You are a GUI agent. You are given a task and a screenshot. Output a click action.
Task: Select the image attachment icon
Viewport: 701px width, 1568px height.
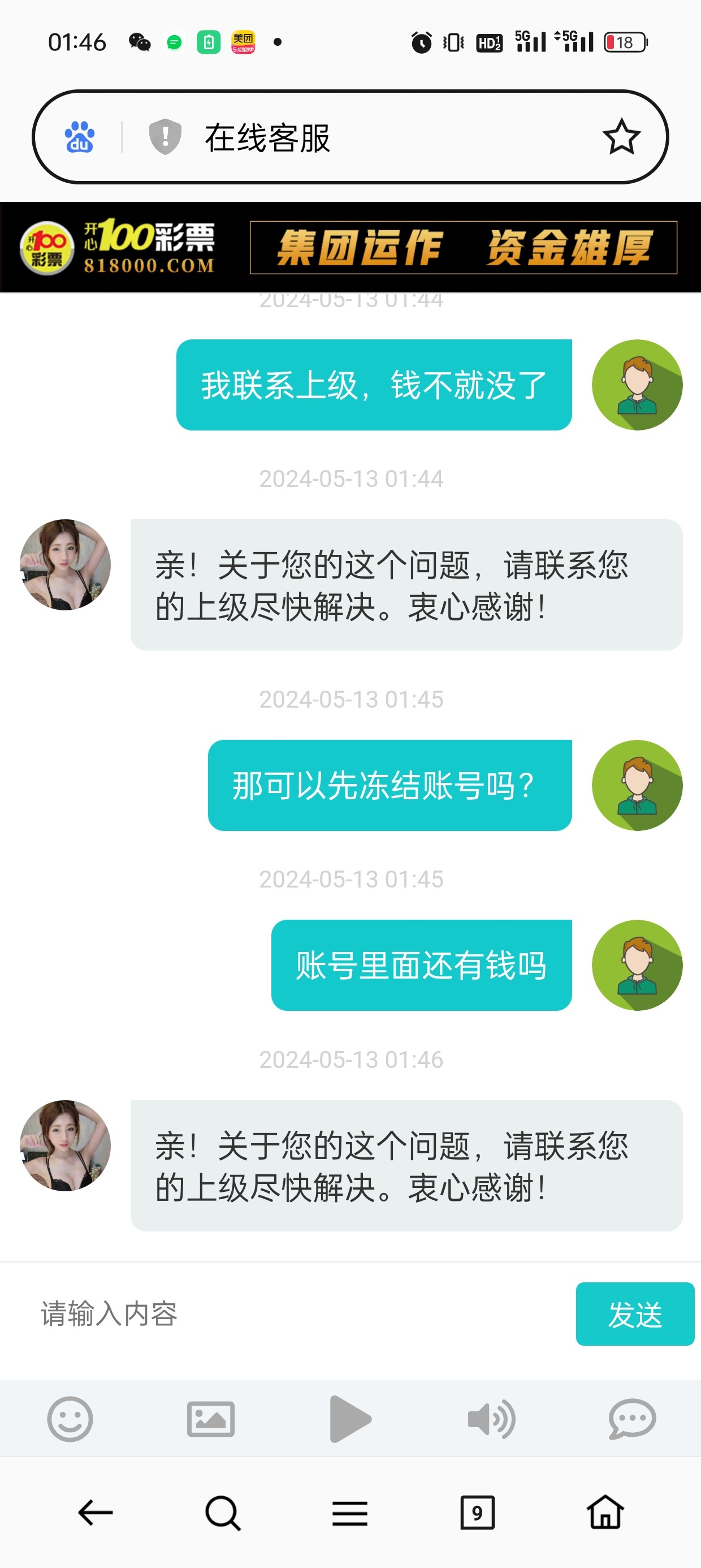210,1419
